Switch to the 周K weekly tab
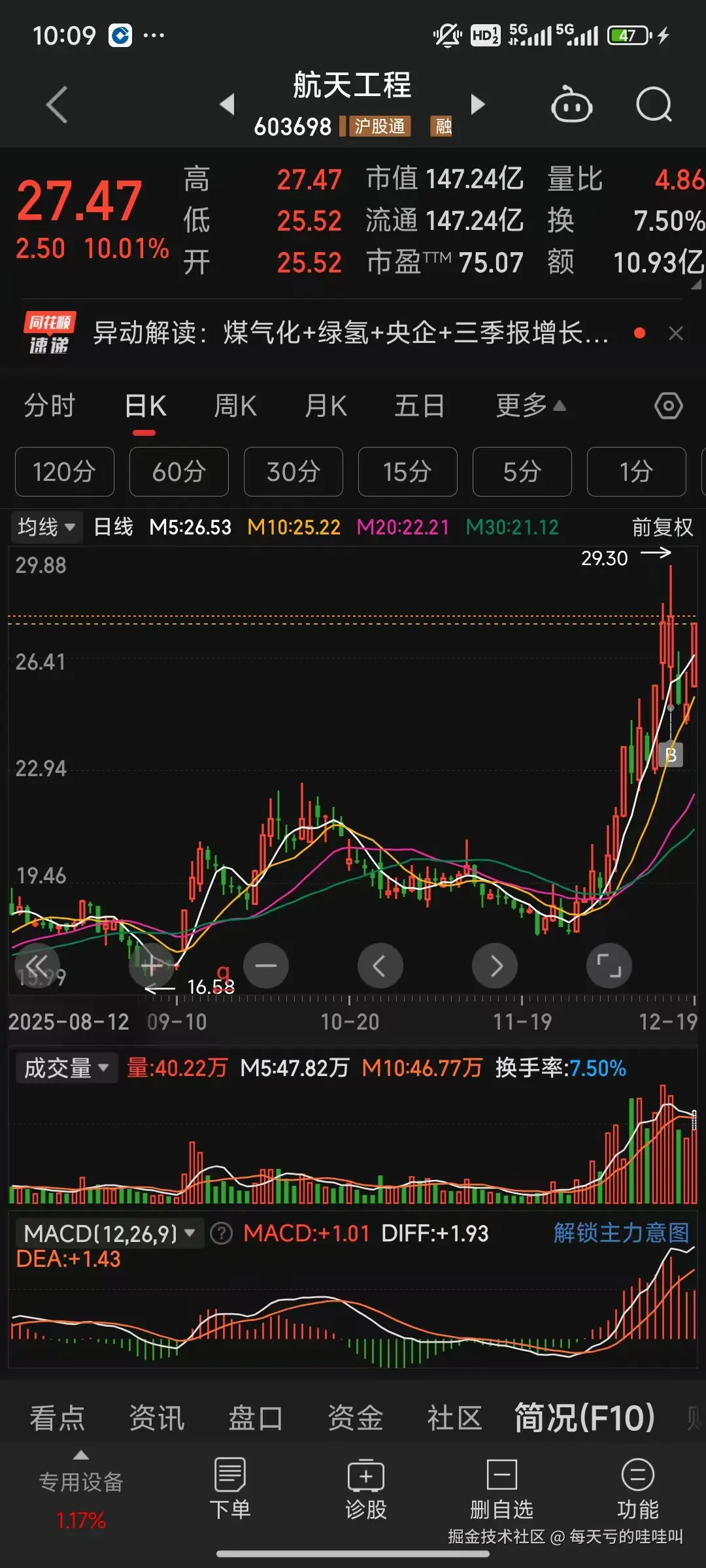The height and width of the screenshot is (1568, 706). click(235, 406)
